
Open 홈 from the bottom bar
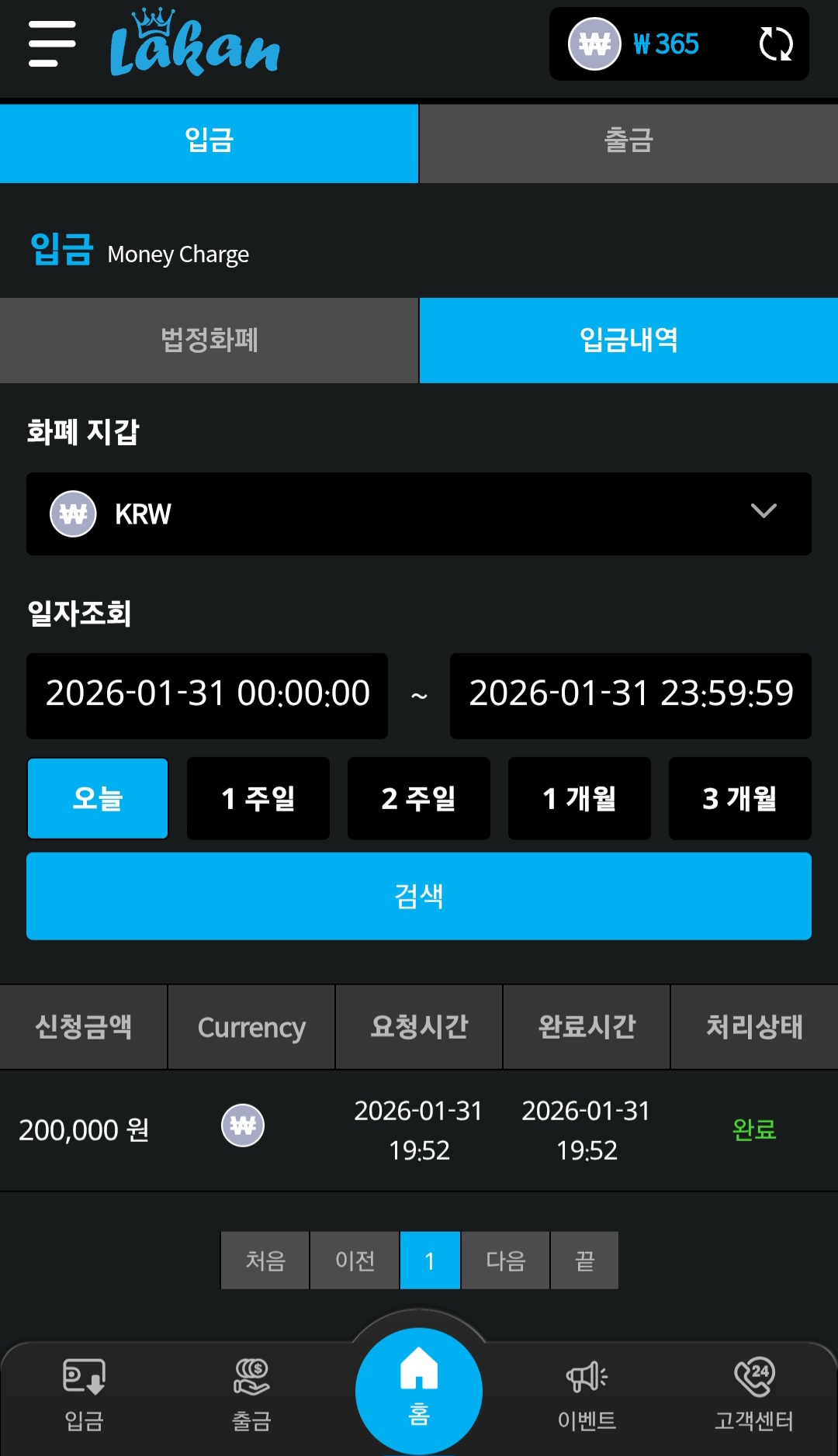(x=419, y=1390)
